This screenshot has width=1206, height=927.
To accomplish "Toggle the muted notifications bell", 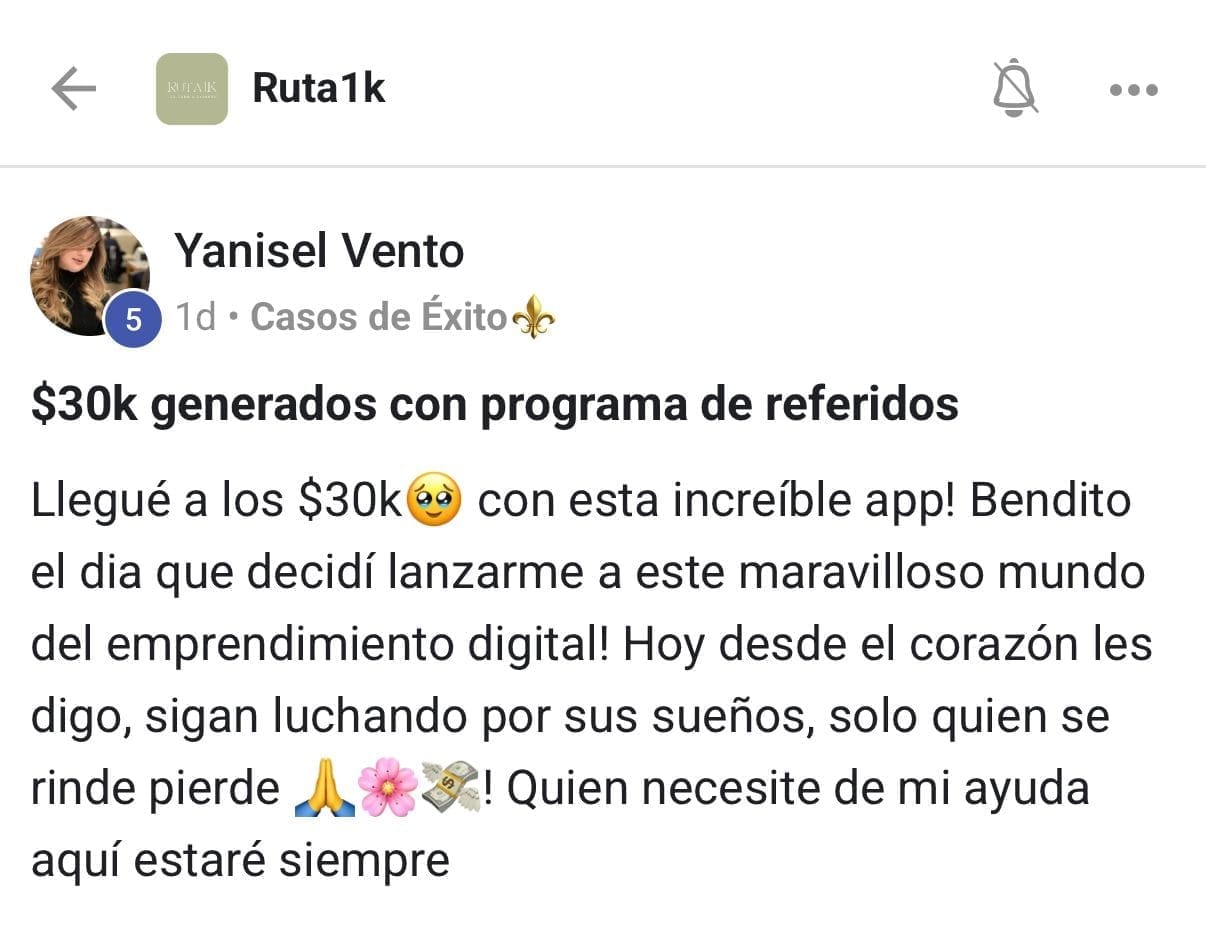I will tap(1014, 89).
